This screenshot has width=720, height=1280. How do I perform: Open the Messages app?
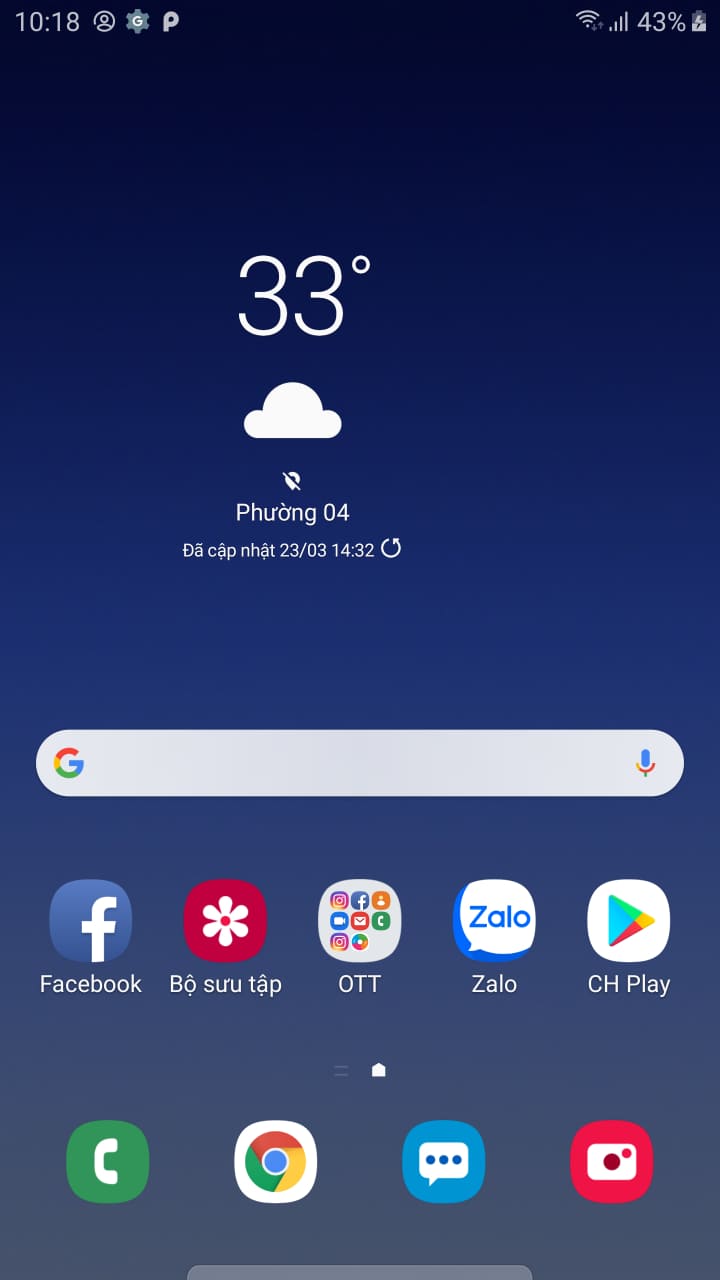(443, 1162)
